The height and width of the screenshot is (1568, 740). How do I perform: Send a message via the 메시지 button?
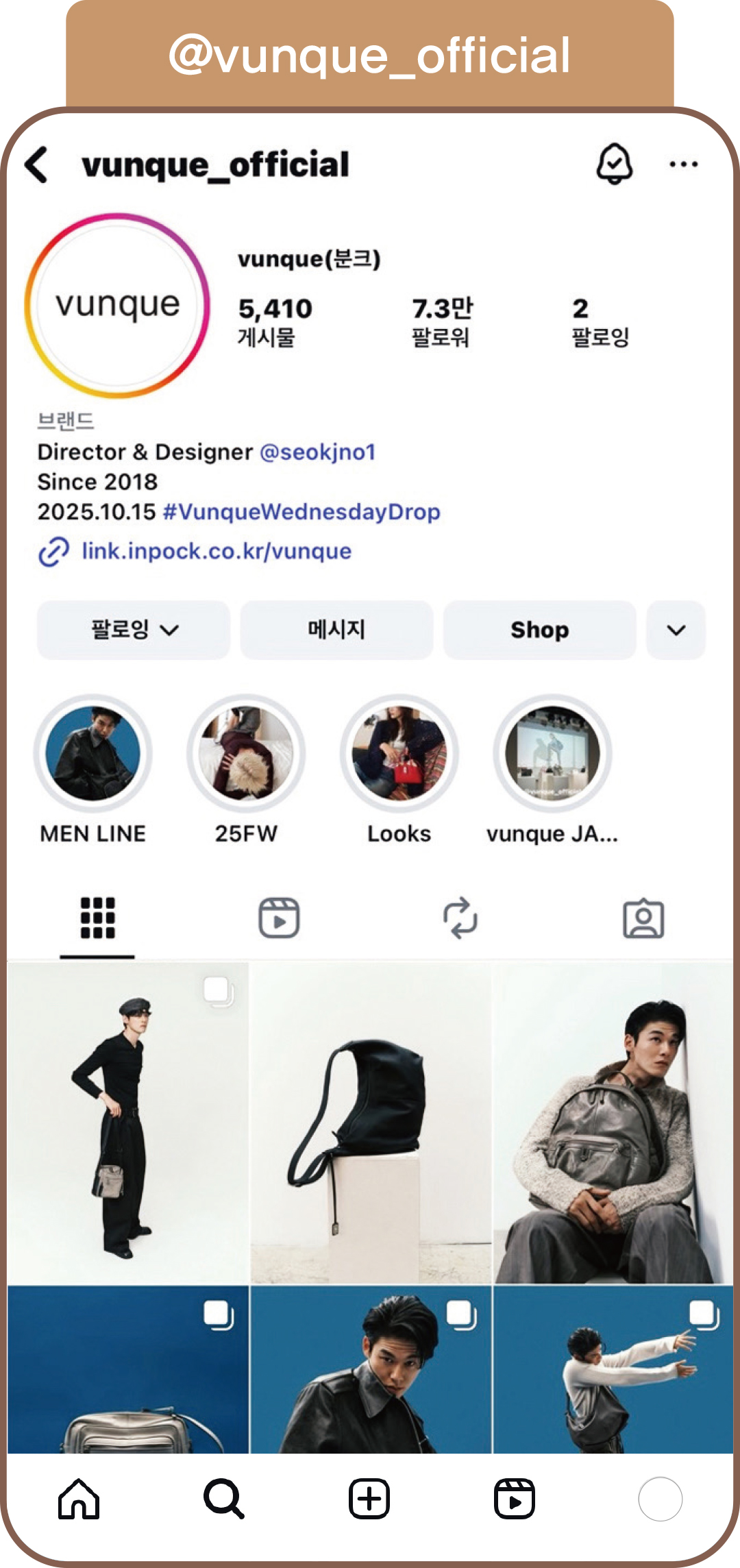coord(337,629)
